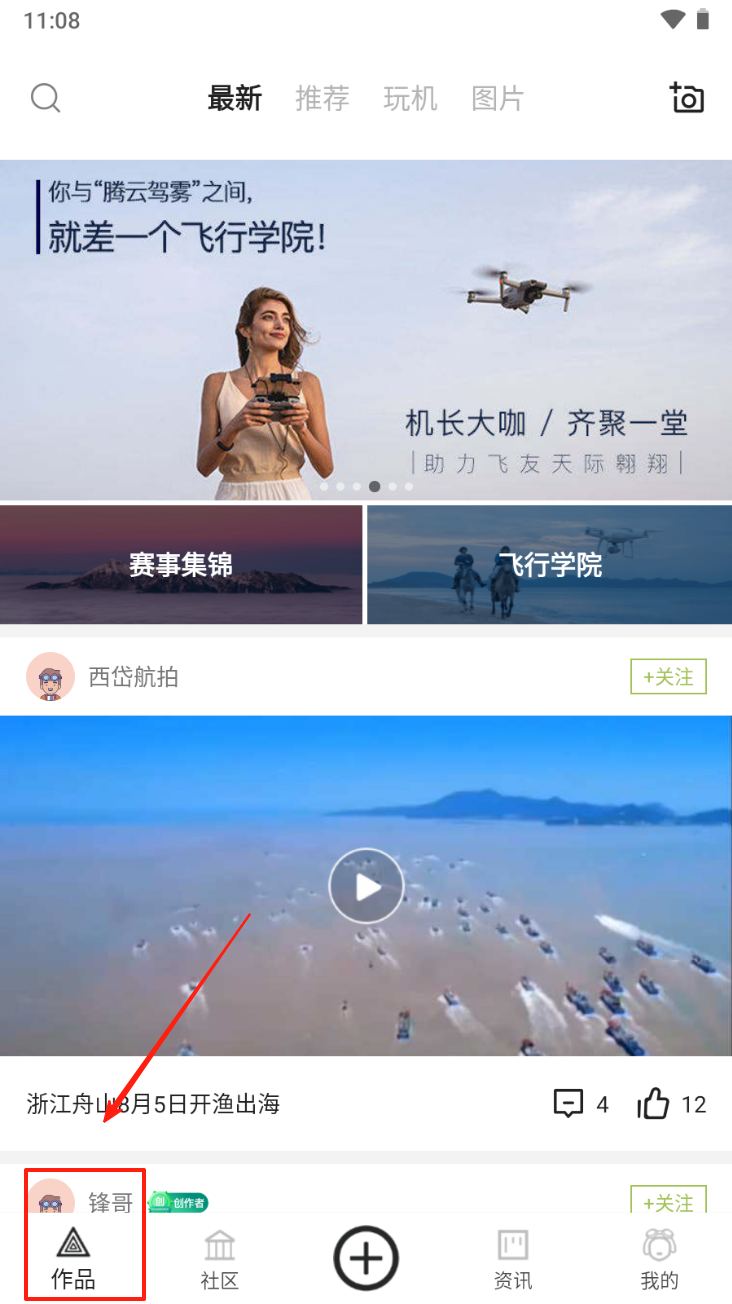Viewport: 732px width, 1304px height.
Task: Open the search icon
Action: pos(46,98)
